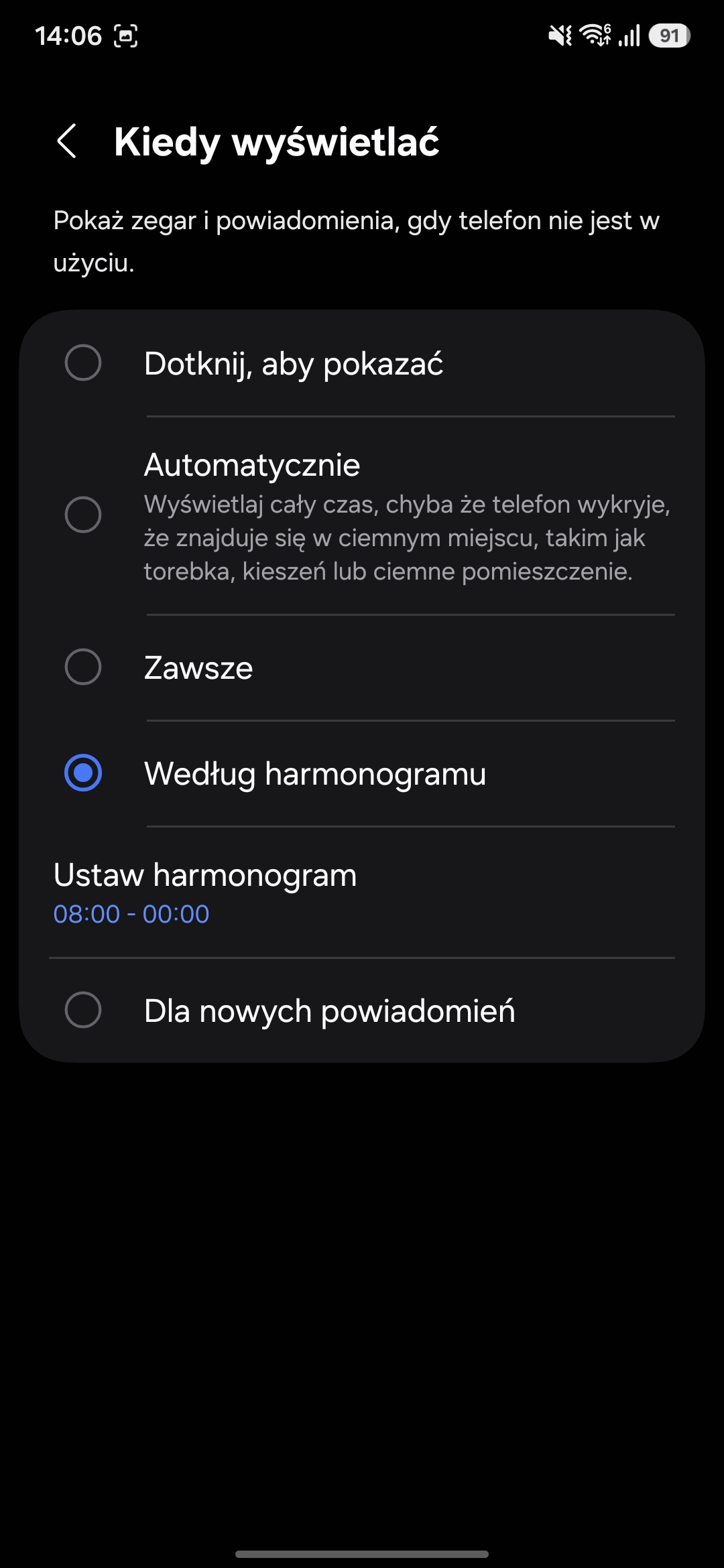The width and height of the screenshot is (724, 1568).
Task: Tap the Według harmonogramu radio button
Action: point(83,773)
